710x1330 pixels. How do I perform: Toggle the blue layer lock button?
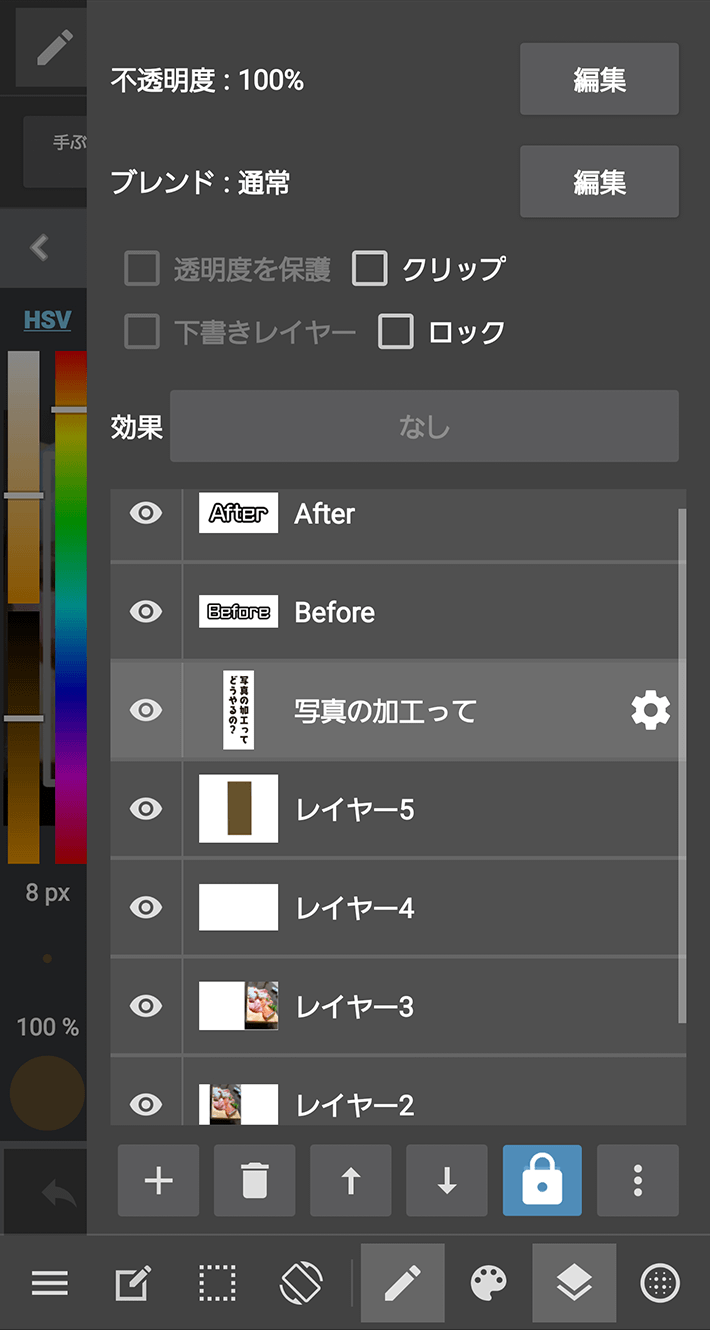542,1181
